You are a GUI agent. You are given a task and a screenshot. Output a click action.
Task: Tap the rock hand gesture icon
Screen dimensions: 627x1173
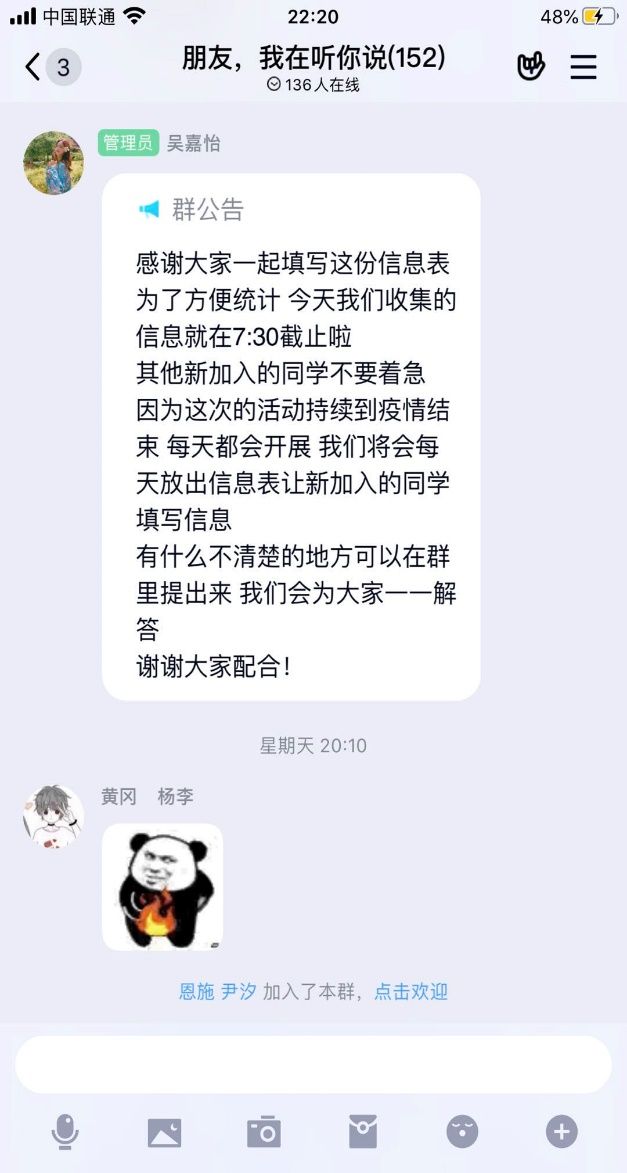531,67
